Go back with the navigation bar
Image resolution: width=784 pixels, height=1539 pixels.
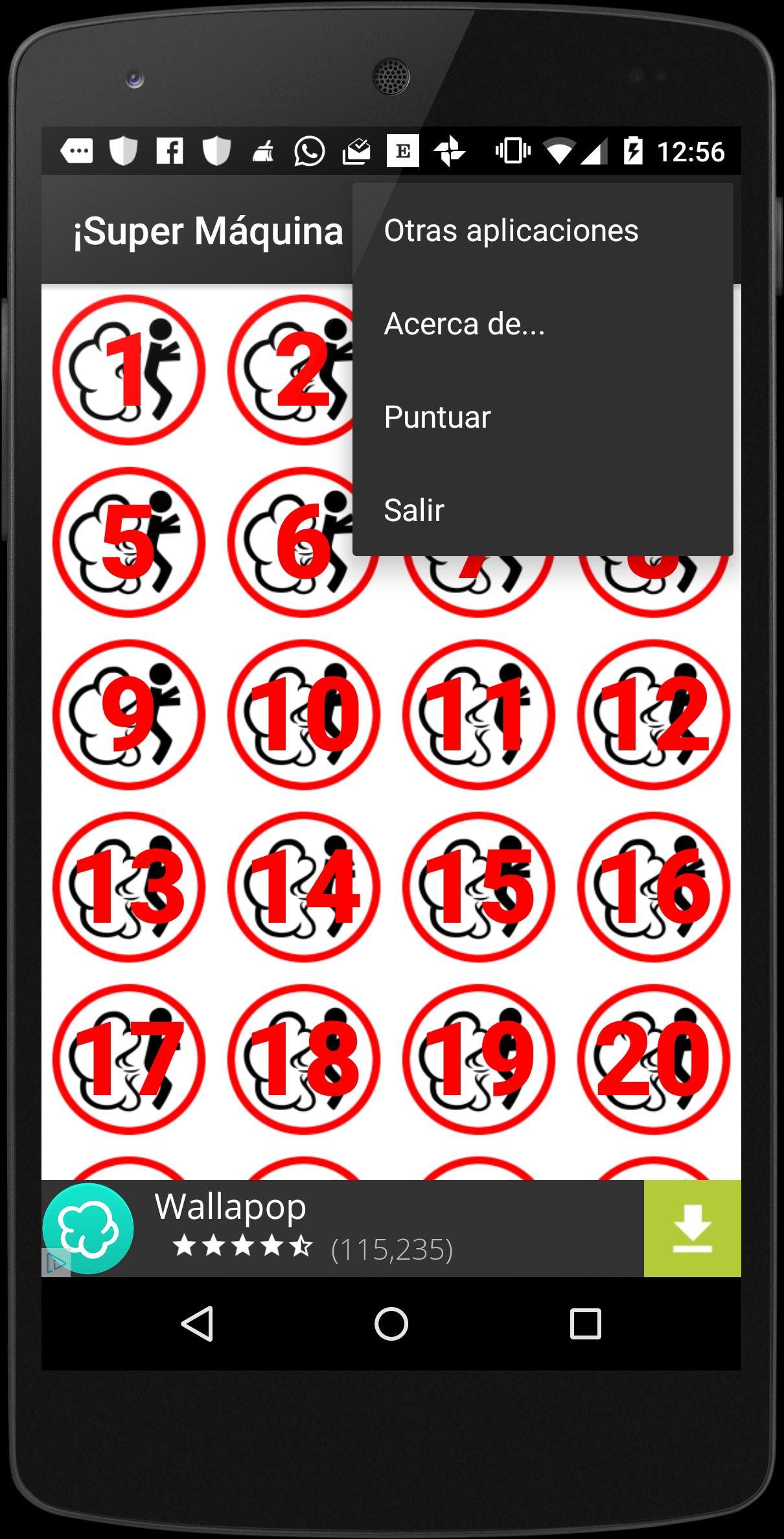197,1323
